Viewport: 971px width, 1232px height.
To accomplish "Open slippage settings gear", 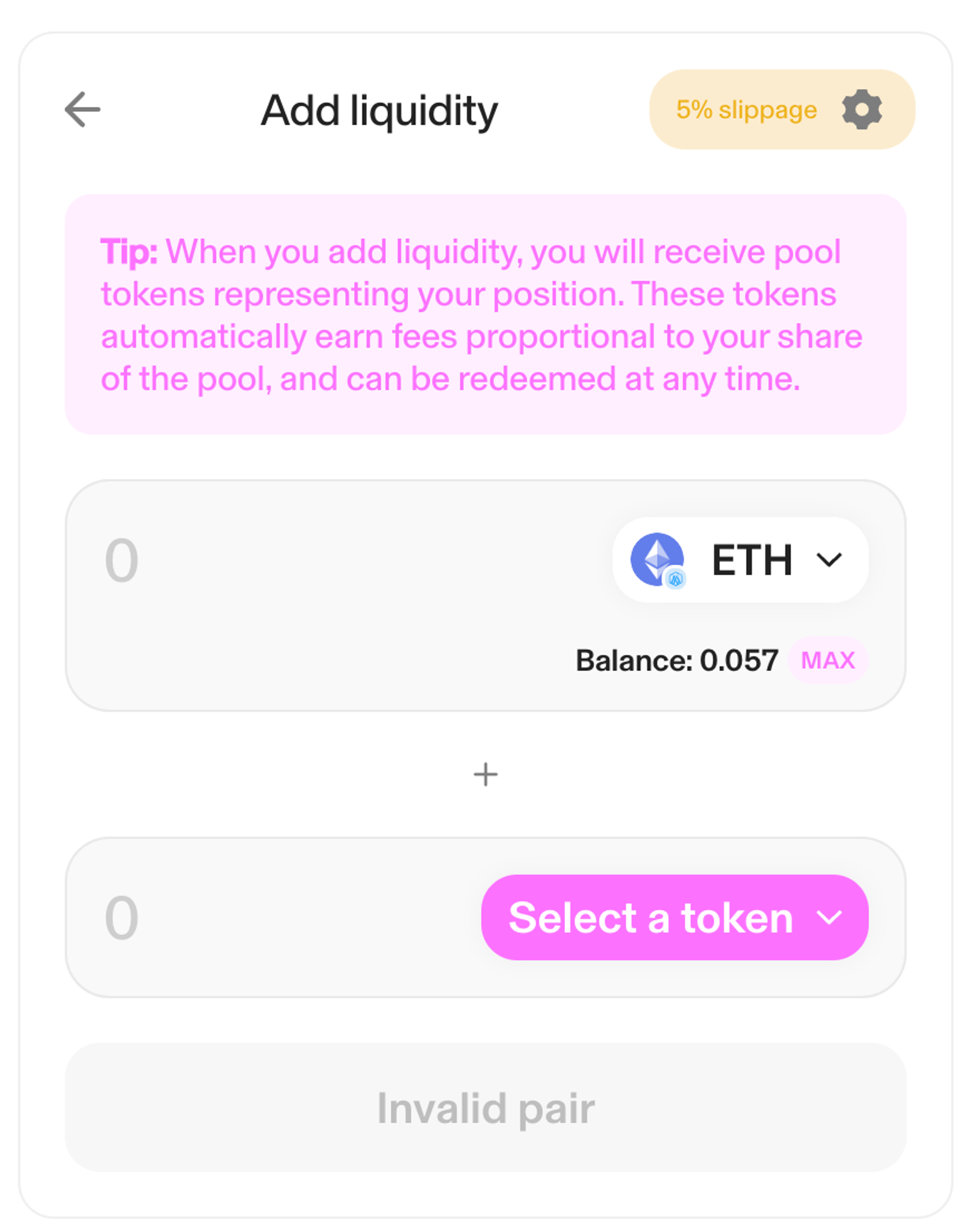I will (x=861, y=110).
